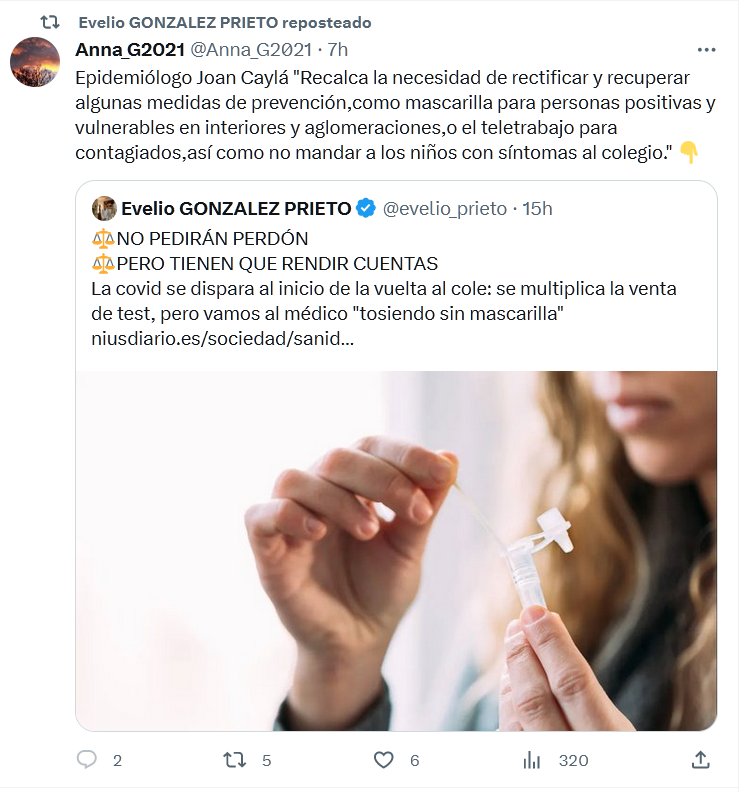Share Anna_G2021's tweet

tap(700, 761)
